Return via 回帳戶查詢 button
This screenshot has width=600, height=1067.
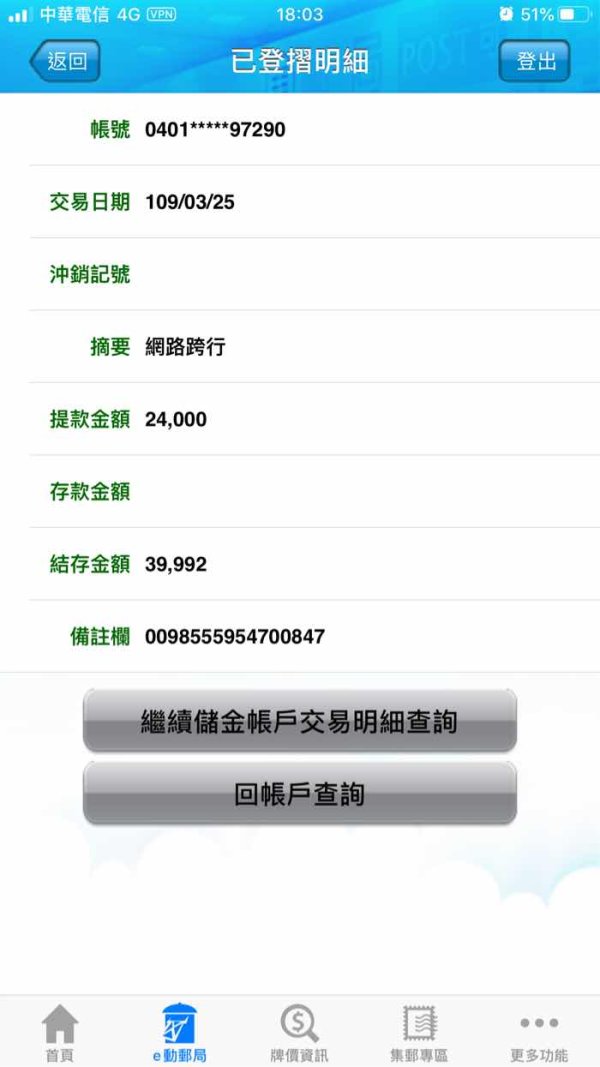click(x=299, y=793)
